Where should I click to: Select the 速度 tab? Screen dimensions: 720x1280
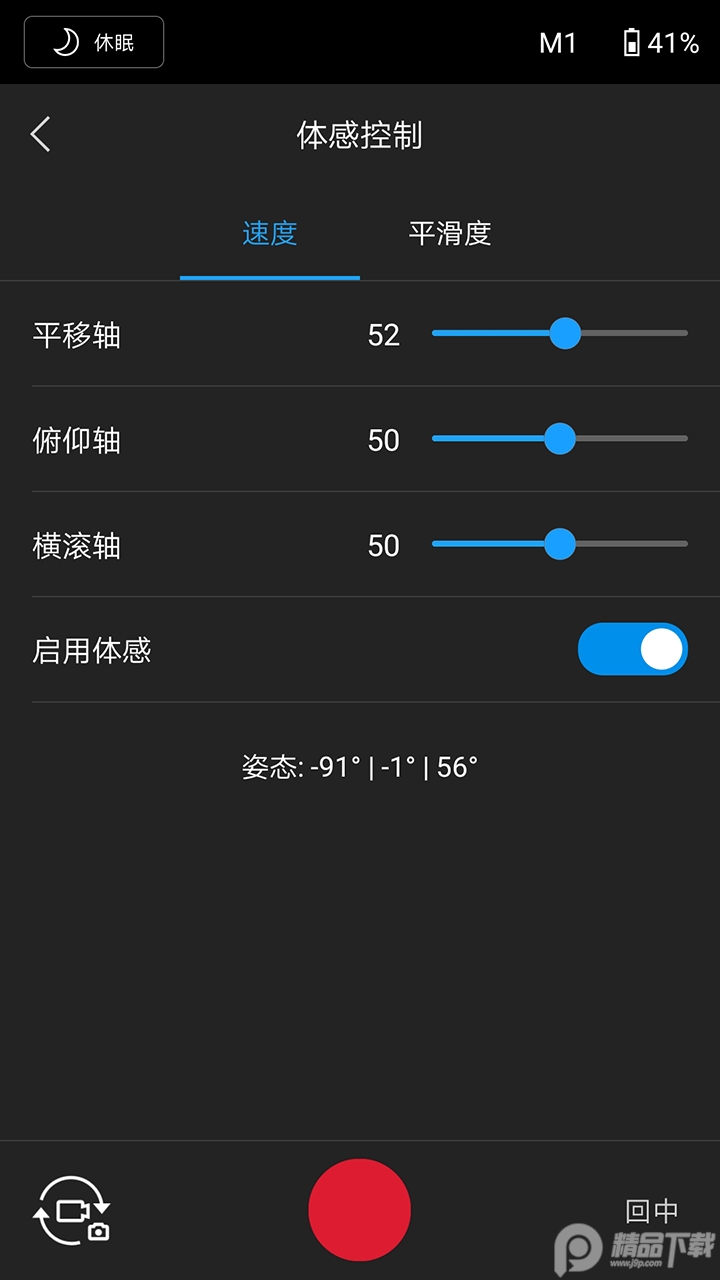270,234
